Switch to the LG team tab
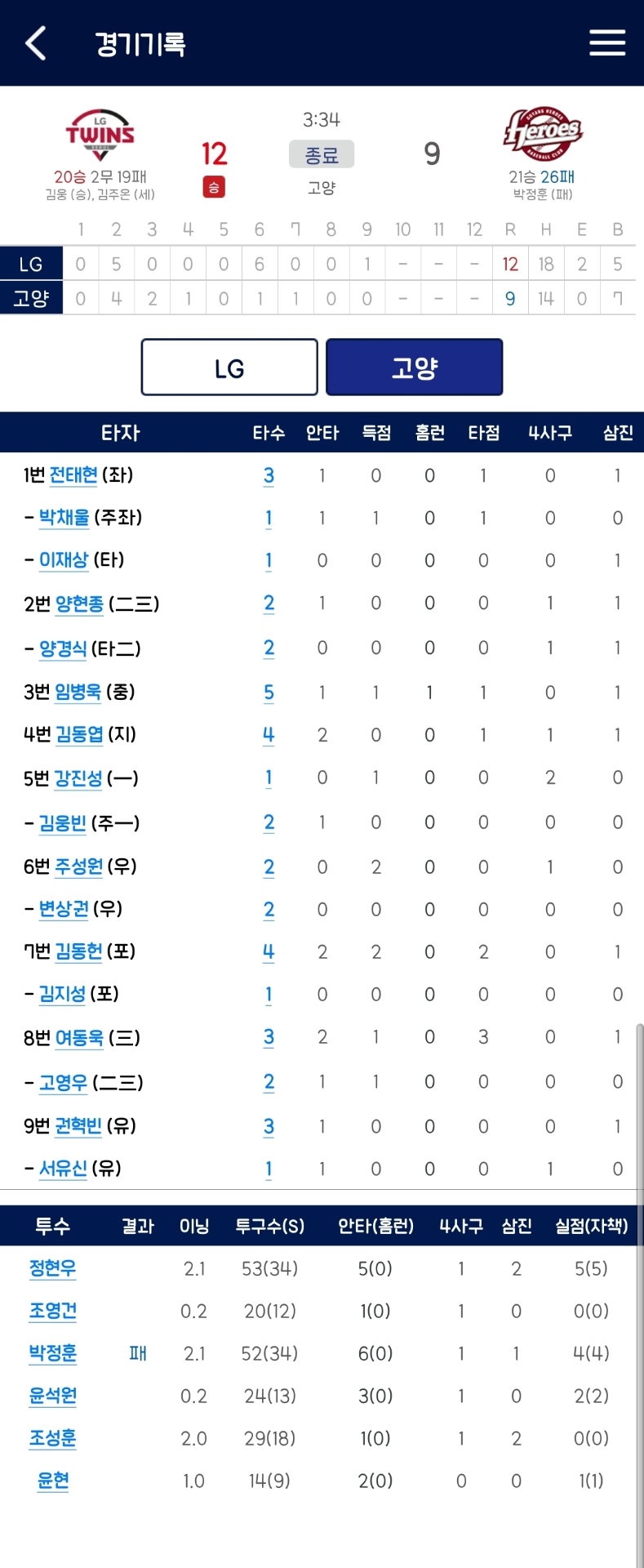644x1568 pixels. pos(229,367)
